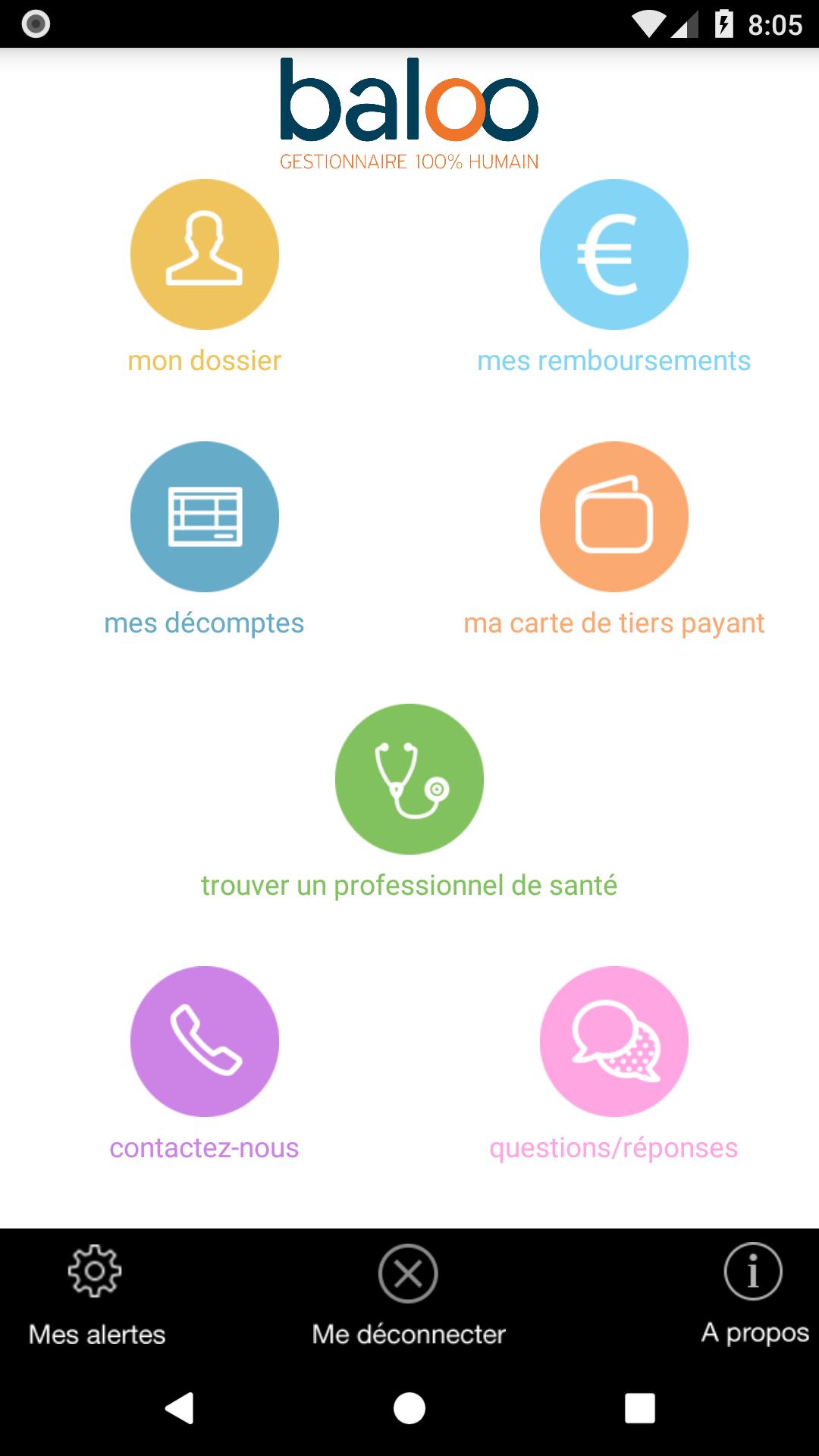Select trouver un professionnel de santé
The image size is (819, 1456).
[x=409, y=780]
